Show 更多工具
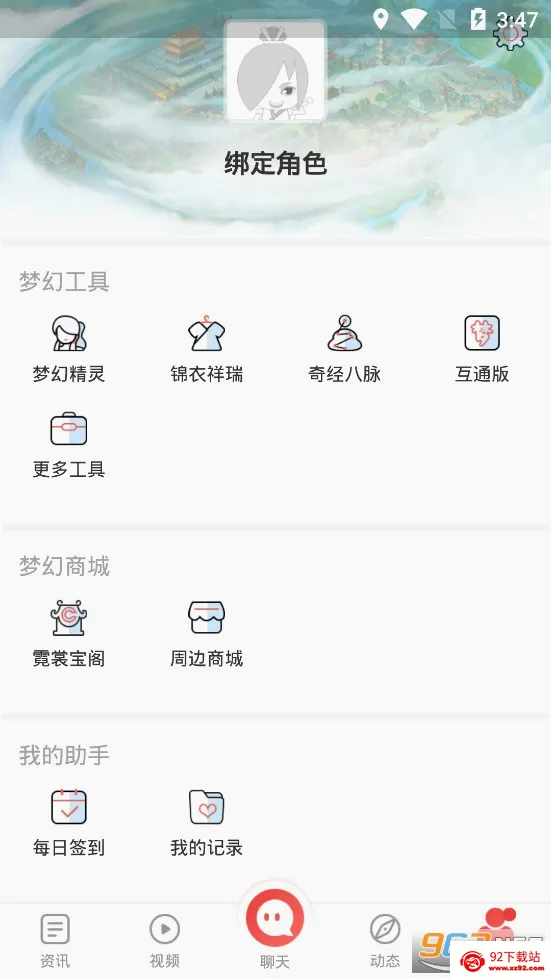The height and width of the screenshot is (979, 551). pyautogui.click(x=69, y=445)
